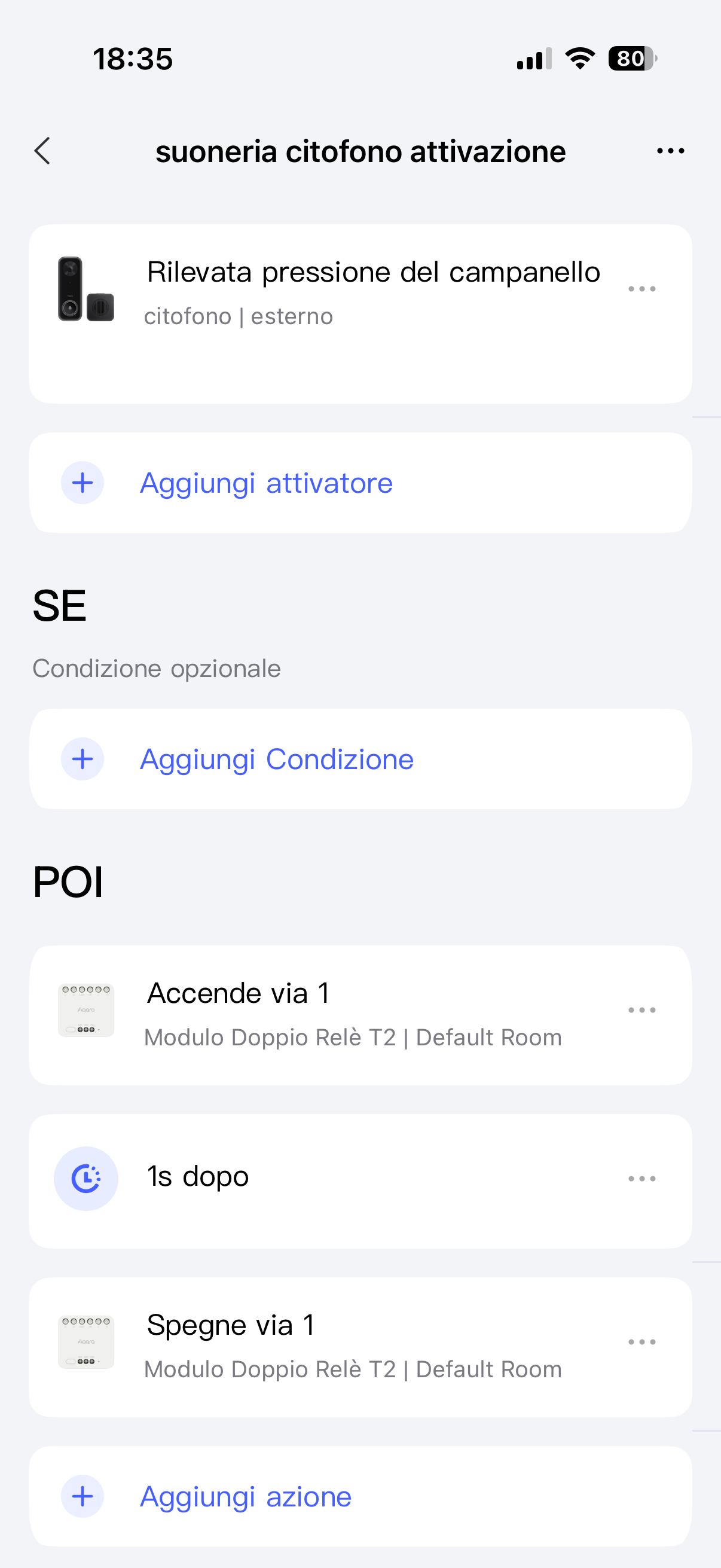Add a condition with 'Aggiungi Condizione'
The height and width of the screenshot is (1568, 721).
coord(276,759)
